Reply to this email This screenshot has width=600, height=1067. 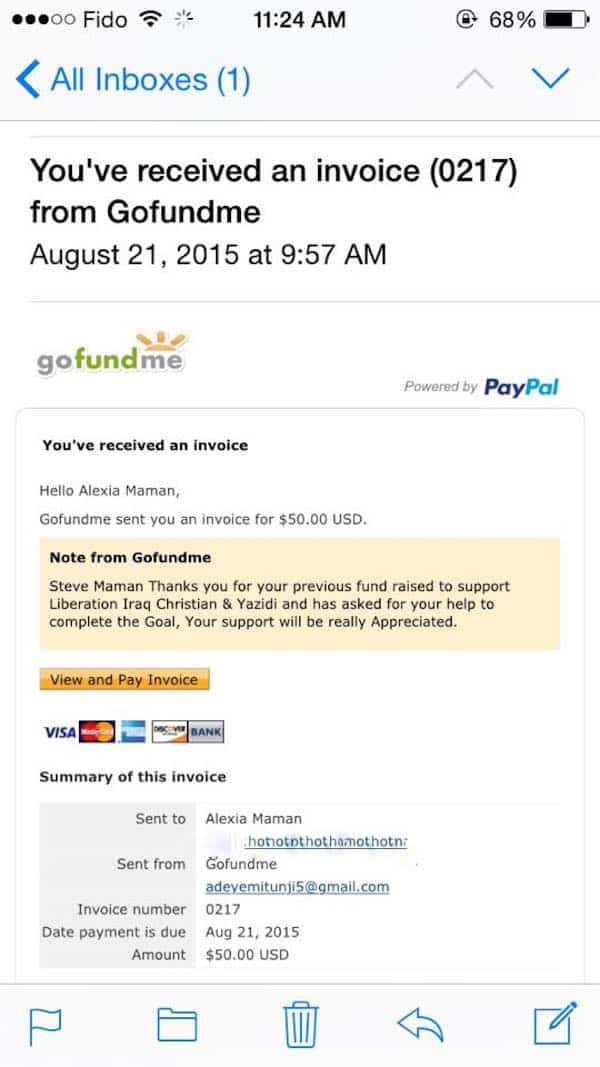pos(420,1023)
